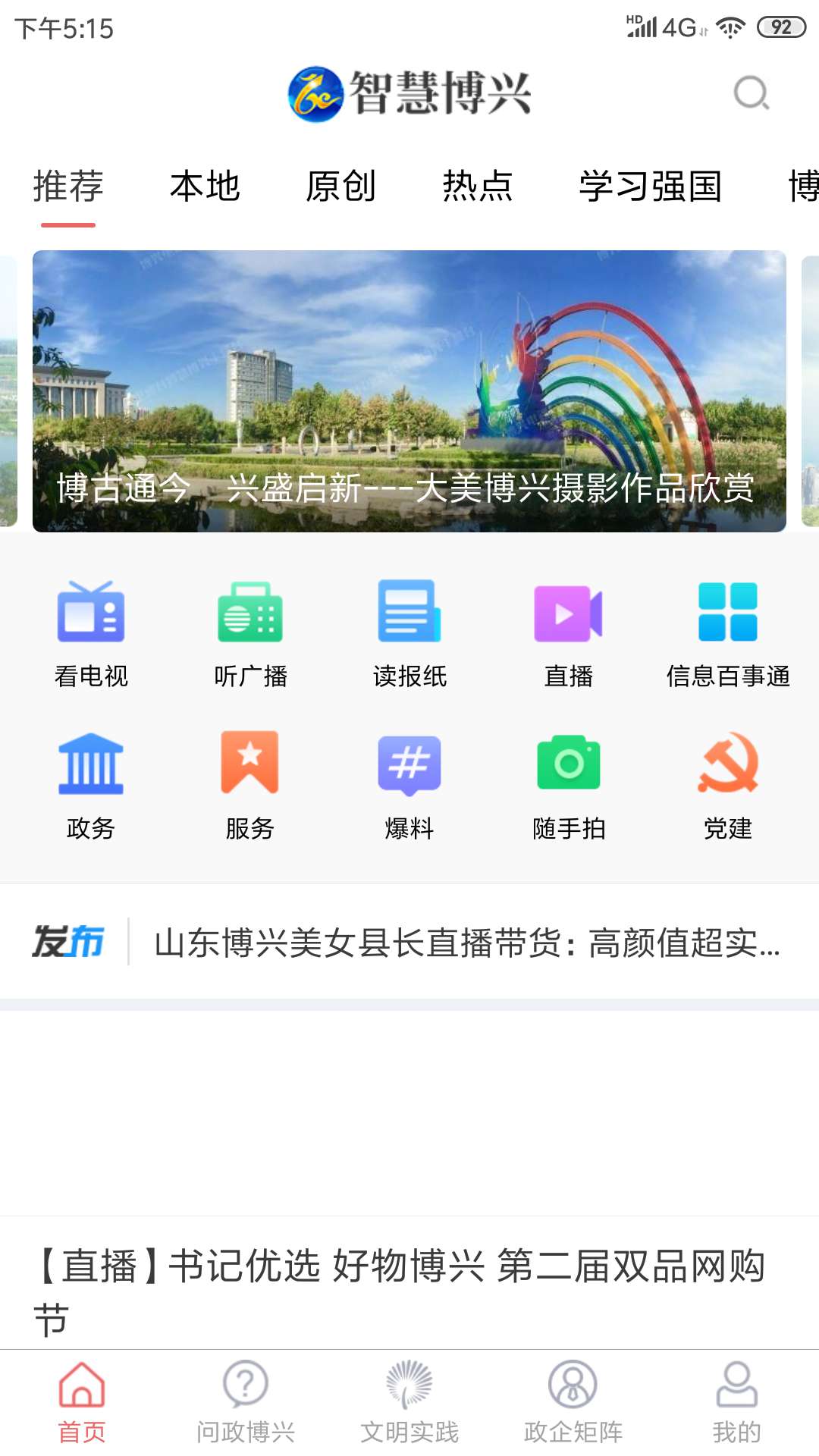Switch to the 原创 tab
Screen dimensions: 819x1456
coord(340,187)
